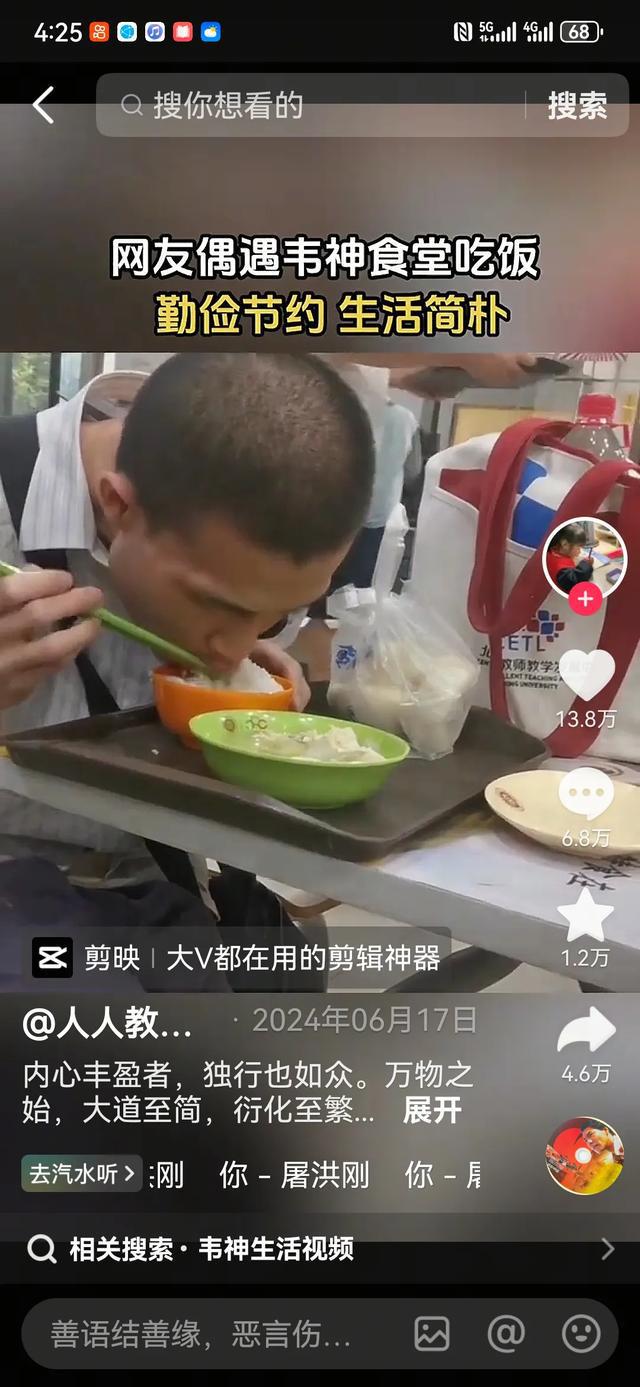Viewport: 640px width, 1387px height.
Task: Go back using the top-left arrow
Action: 43,105
